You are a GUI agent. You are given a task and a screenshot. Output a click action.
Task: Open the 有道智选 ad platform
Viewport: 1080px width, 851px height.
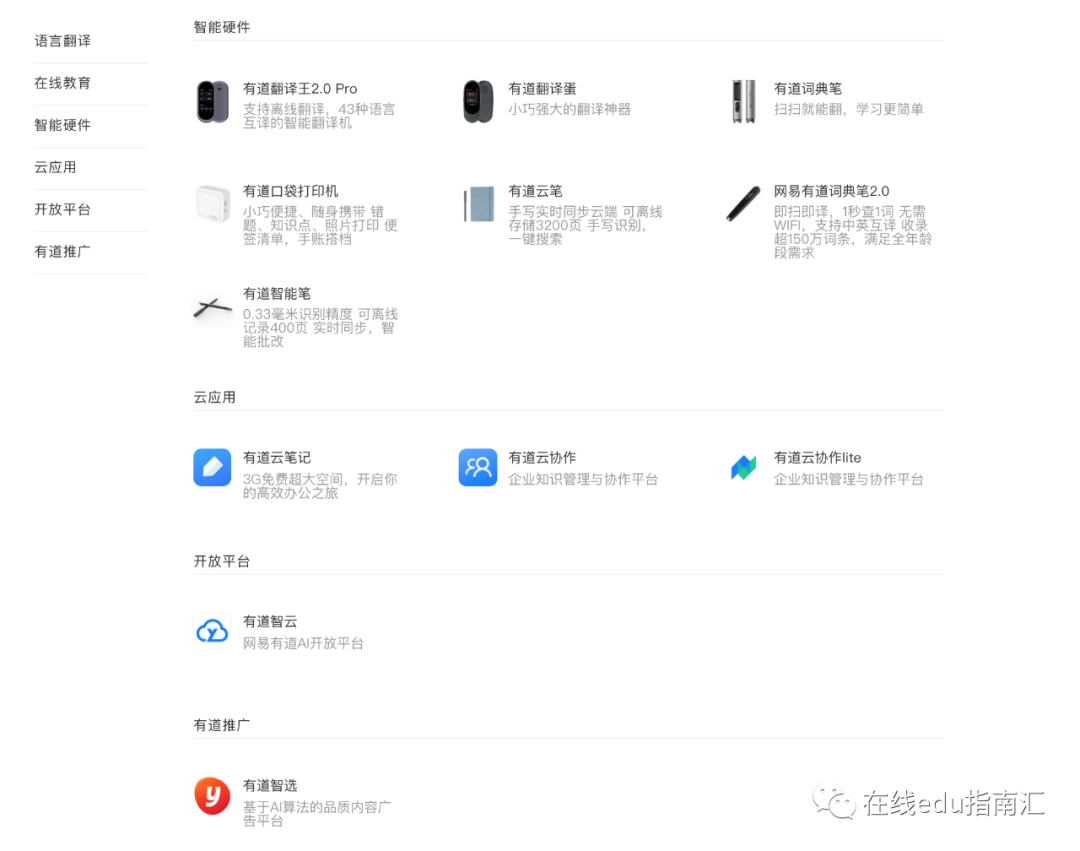tap(270, 786)
